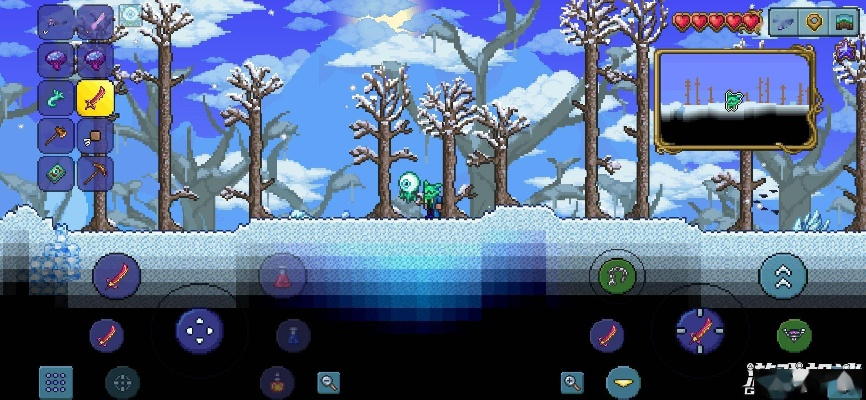Open the minimap

click(x=735, y=100)
